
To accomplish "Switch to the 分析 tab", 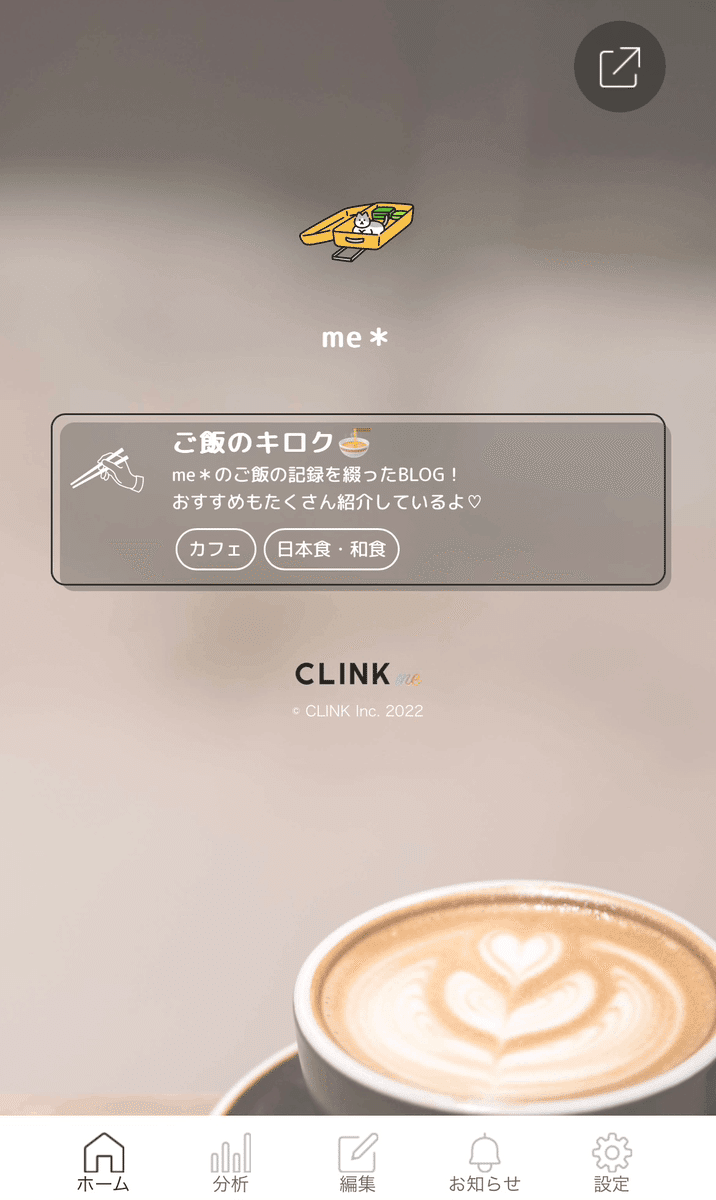I will point(230,1162).
